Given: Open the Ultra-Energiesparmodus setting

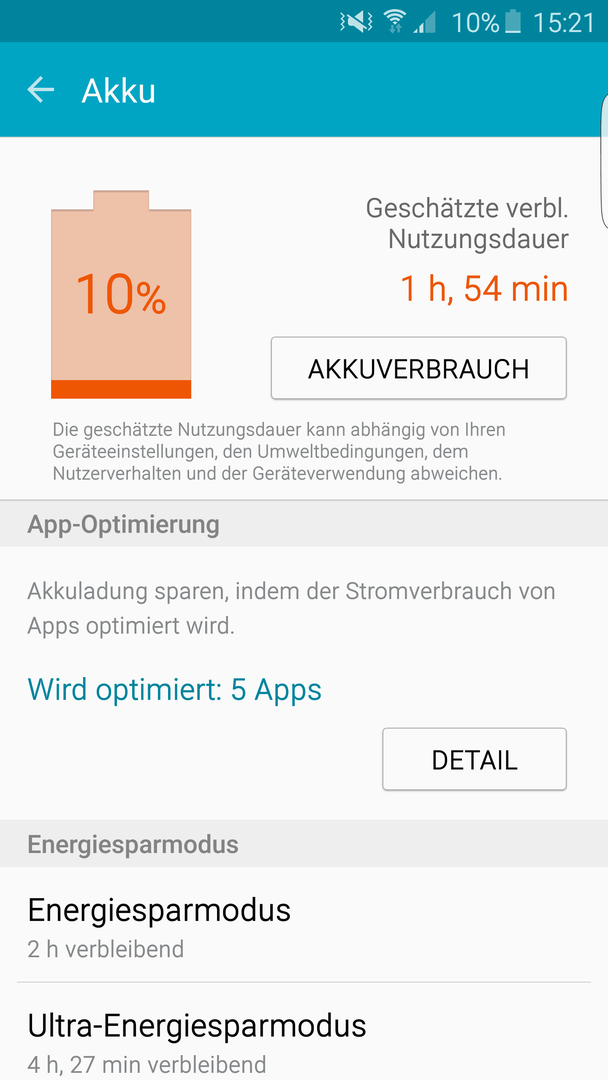Looking at the screenshot, I should [304, 1031].
